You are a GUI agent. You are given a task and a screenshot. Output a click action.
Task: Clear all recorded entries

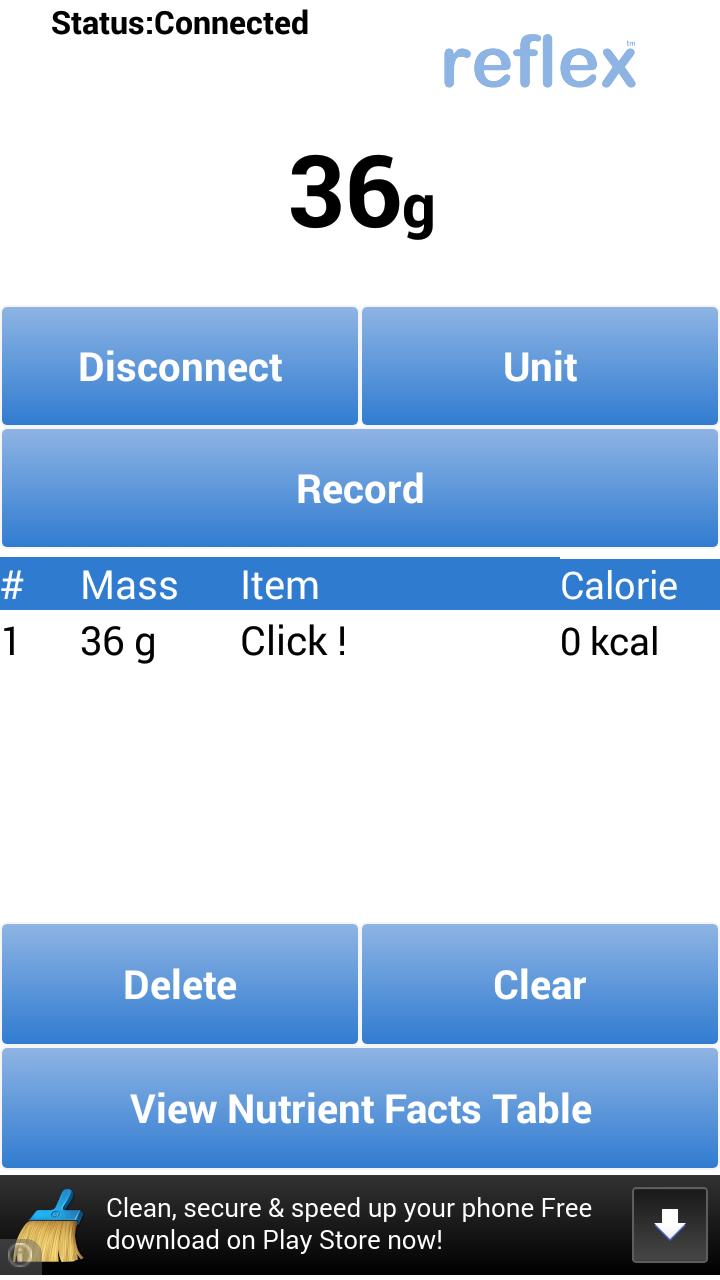click(x=539, y=984)
